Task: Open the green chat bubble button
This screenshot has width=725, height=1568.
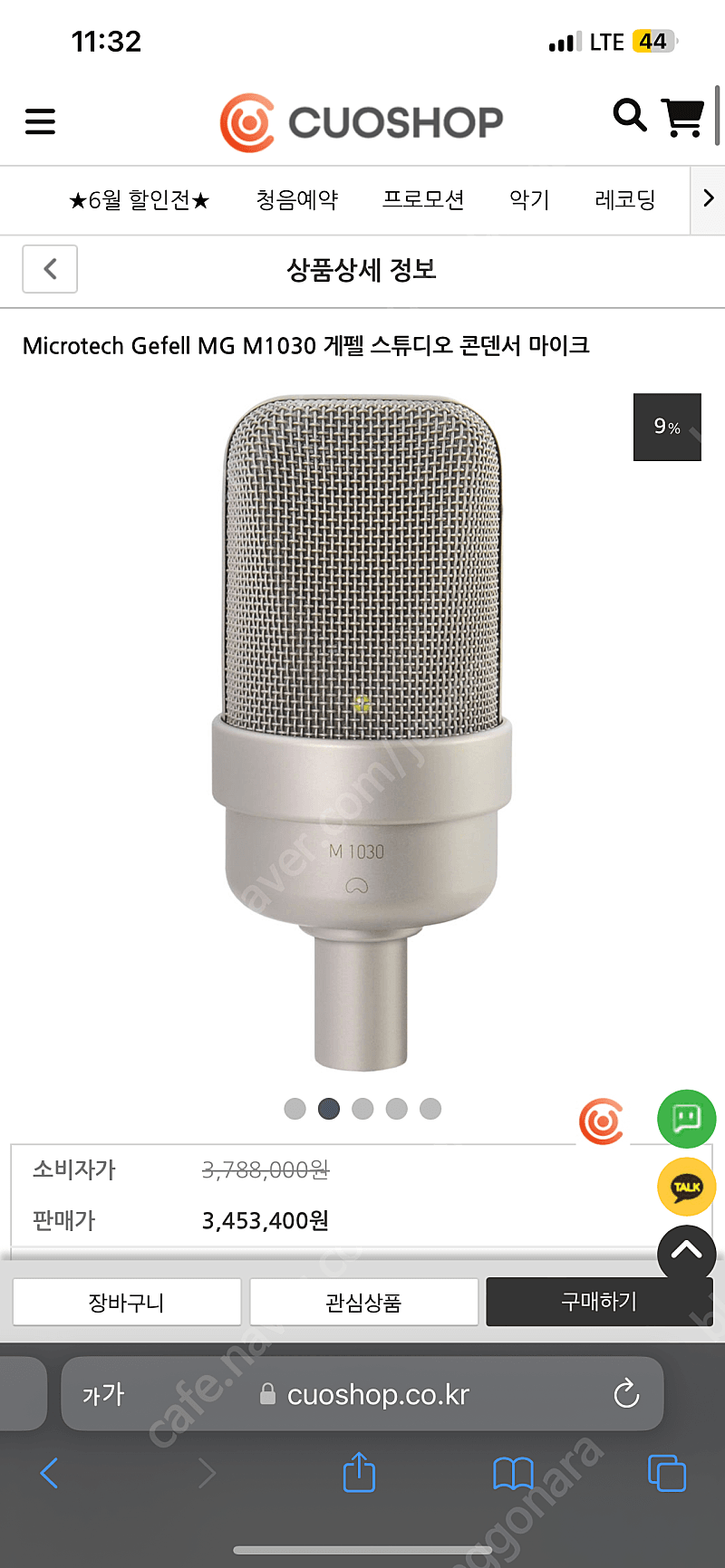Action: [x=686, y=1119]
